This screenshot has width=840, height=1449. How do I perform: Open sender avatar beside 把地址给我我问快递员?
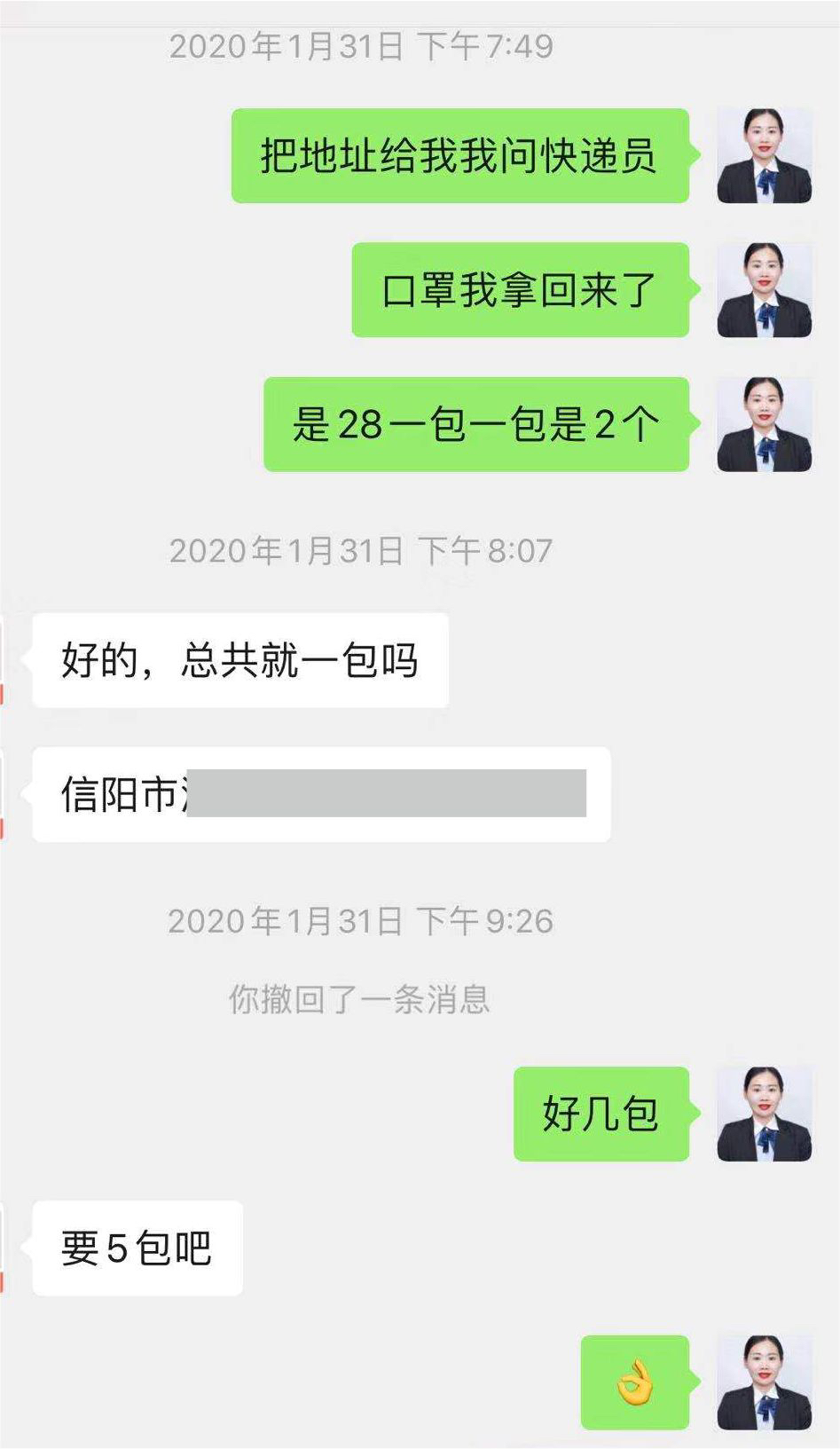coord(764,156)
